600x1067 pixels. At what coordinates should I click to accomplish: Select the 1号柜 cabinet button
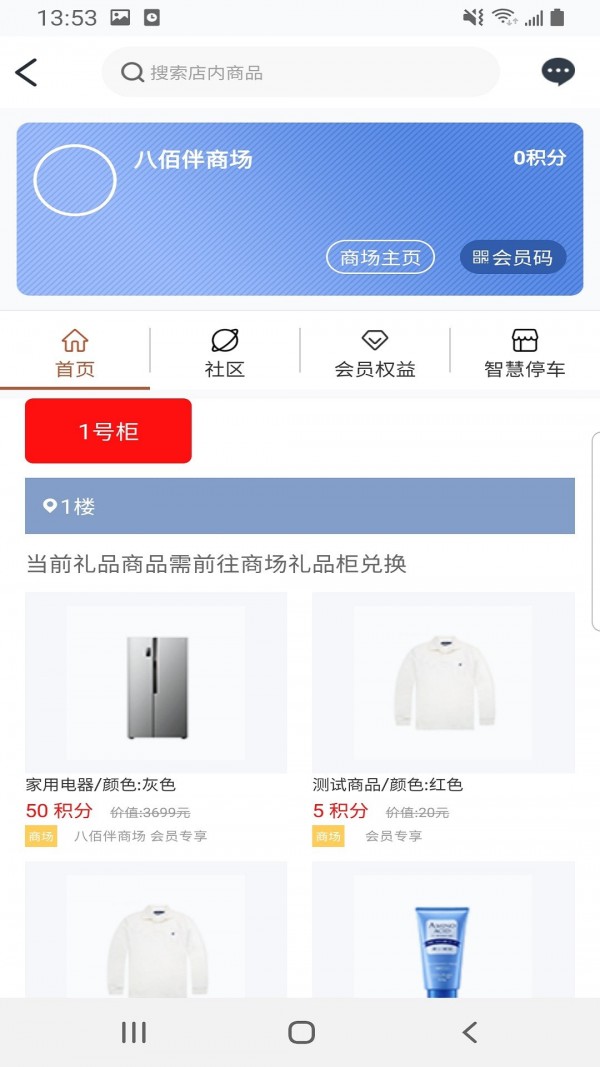(x=108, y=431)
